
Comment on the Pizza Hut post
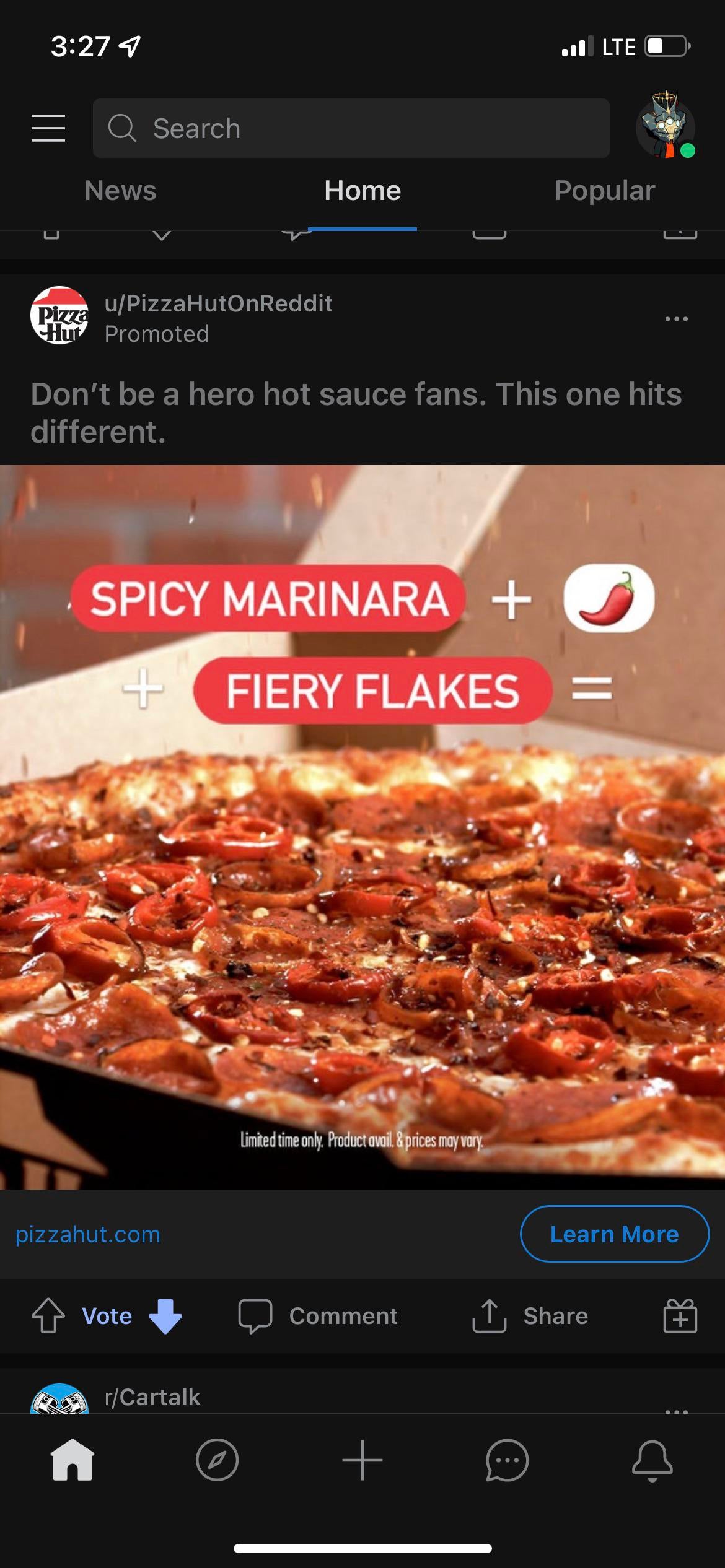coord(319,1316)
